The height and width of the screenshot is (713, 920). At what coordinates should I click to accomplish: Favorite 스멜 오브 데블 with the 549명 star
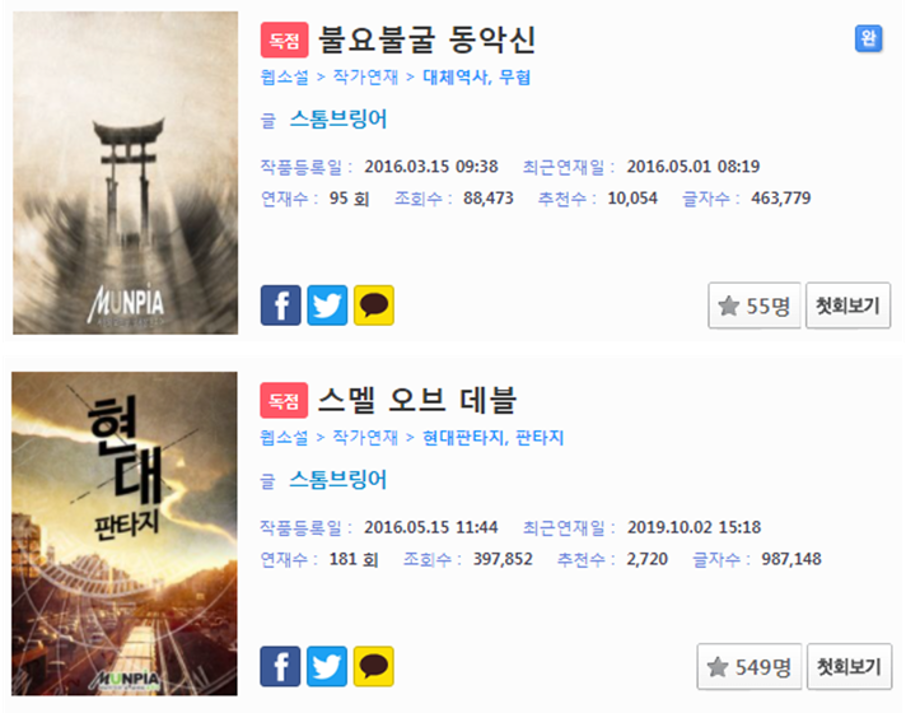coord(749,667)
